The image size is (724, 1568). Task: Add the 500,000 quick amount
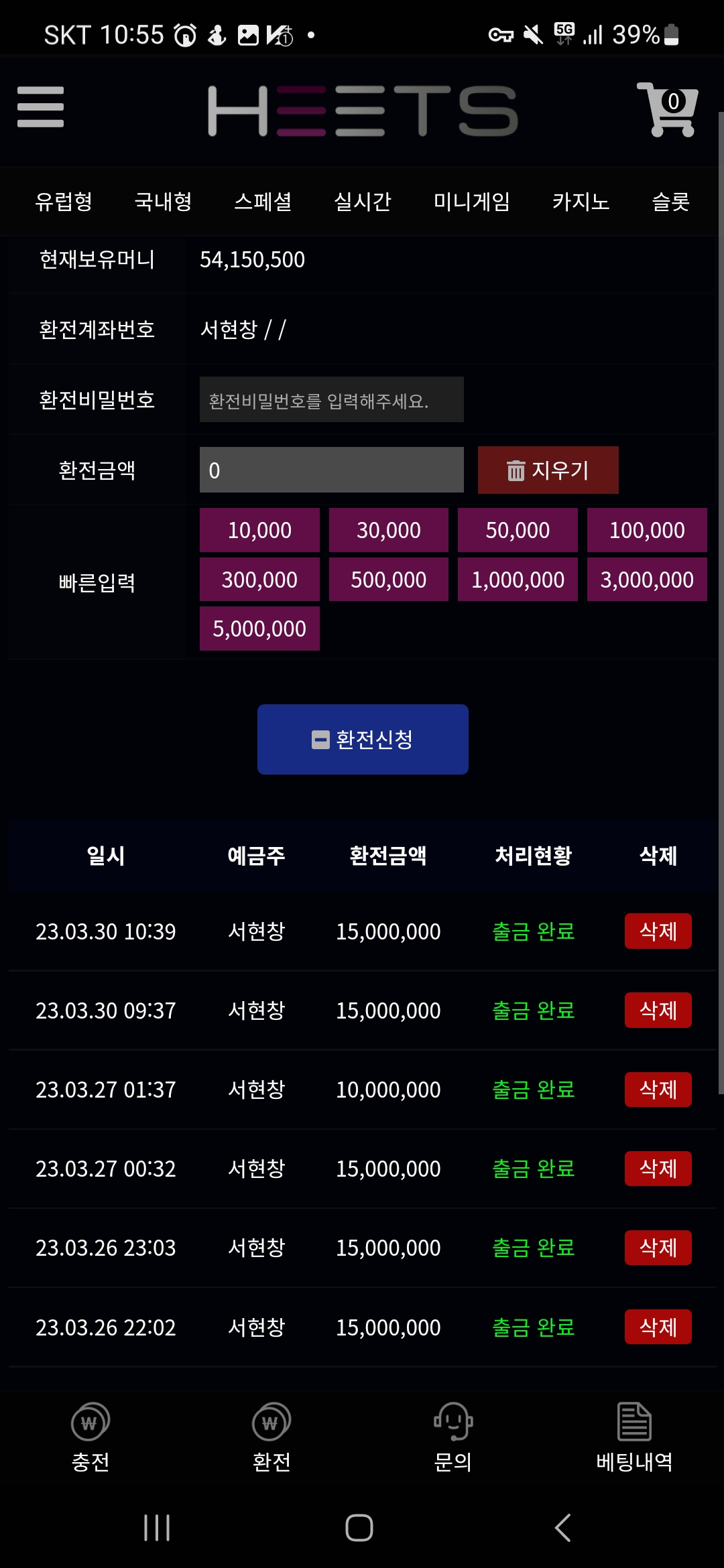pos(388,580)
